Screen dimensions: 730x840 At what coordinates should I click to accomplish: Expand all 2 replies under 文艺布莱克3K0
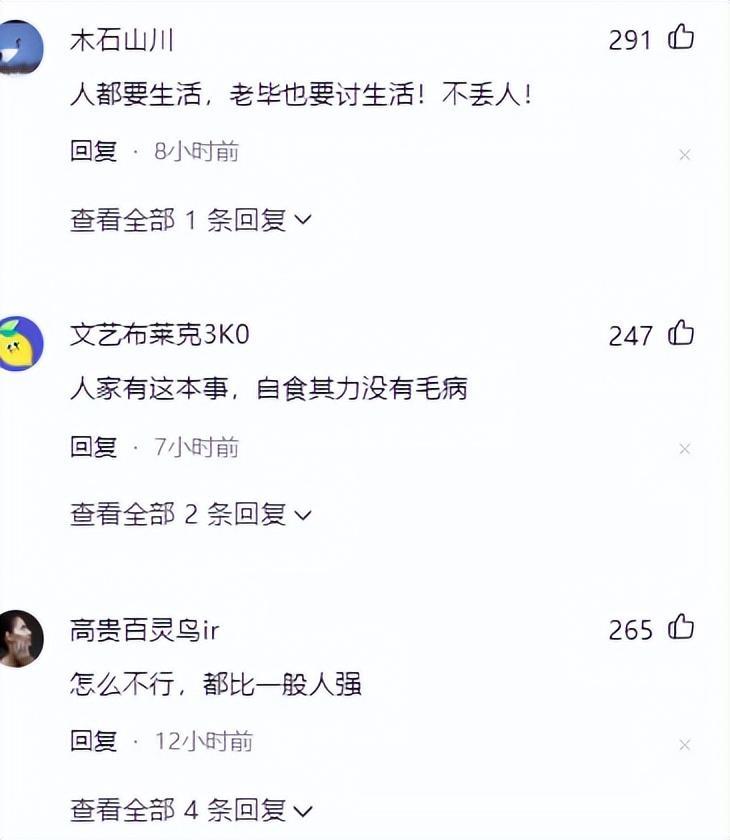[x=190, y=514]
